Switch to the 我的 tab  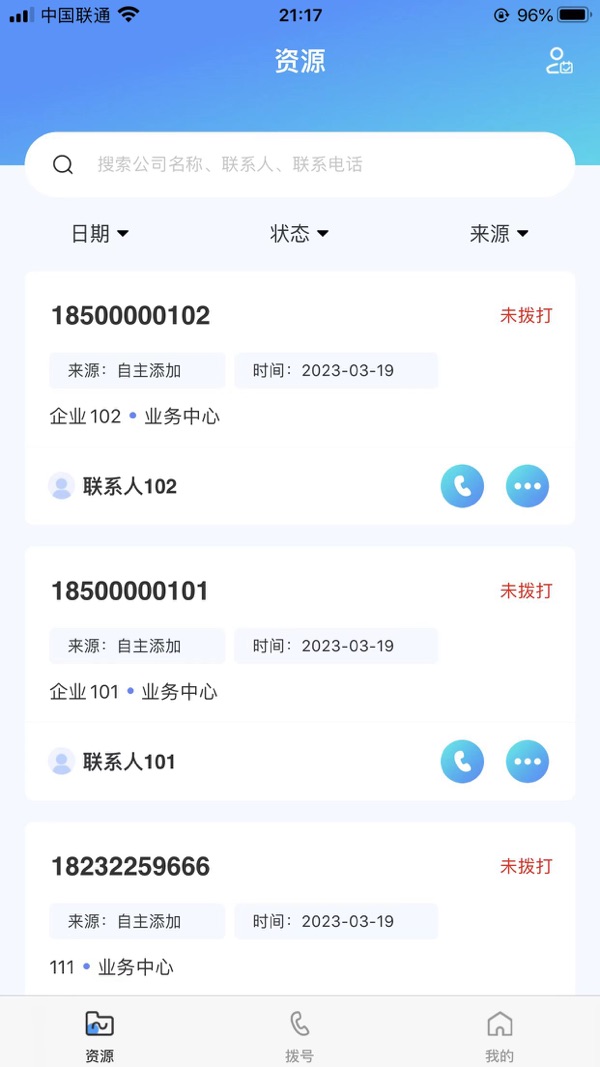tap(499, 1035)
